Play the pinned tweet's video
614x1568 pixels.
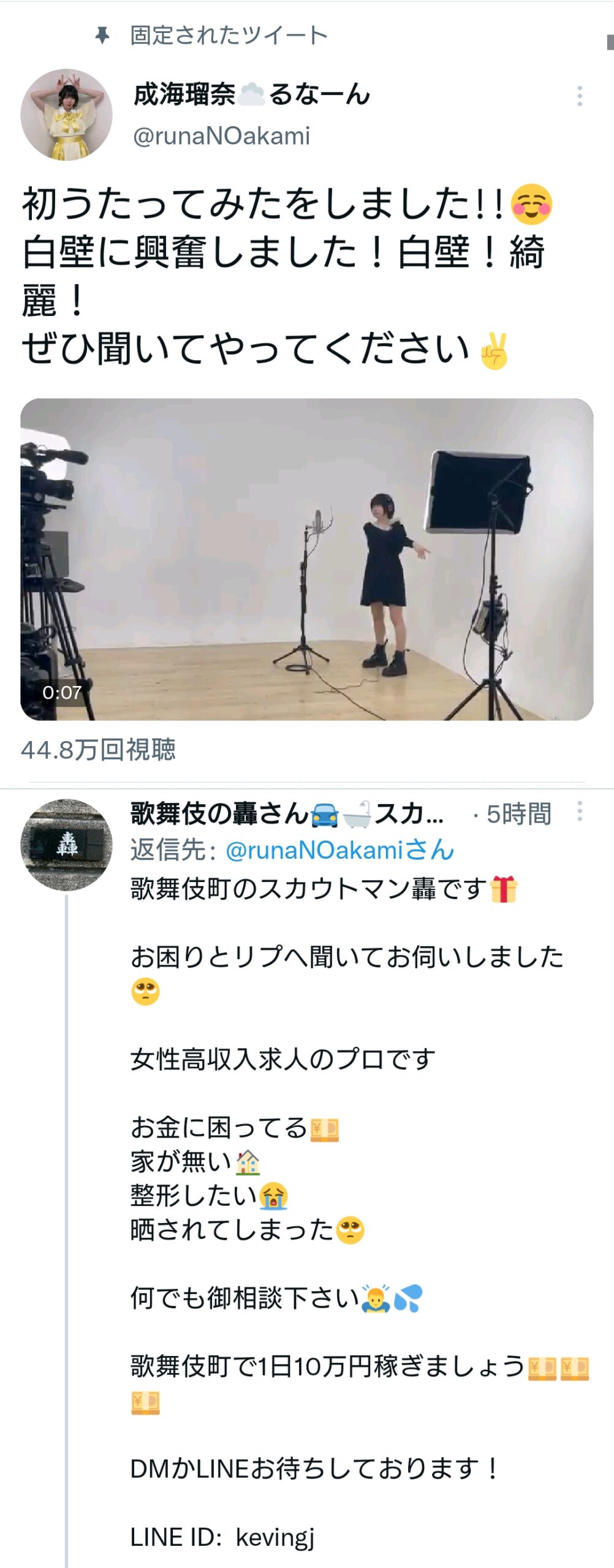tap(306, 559)
